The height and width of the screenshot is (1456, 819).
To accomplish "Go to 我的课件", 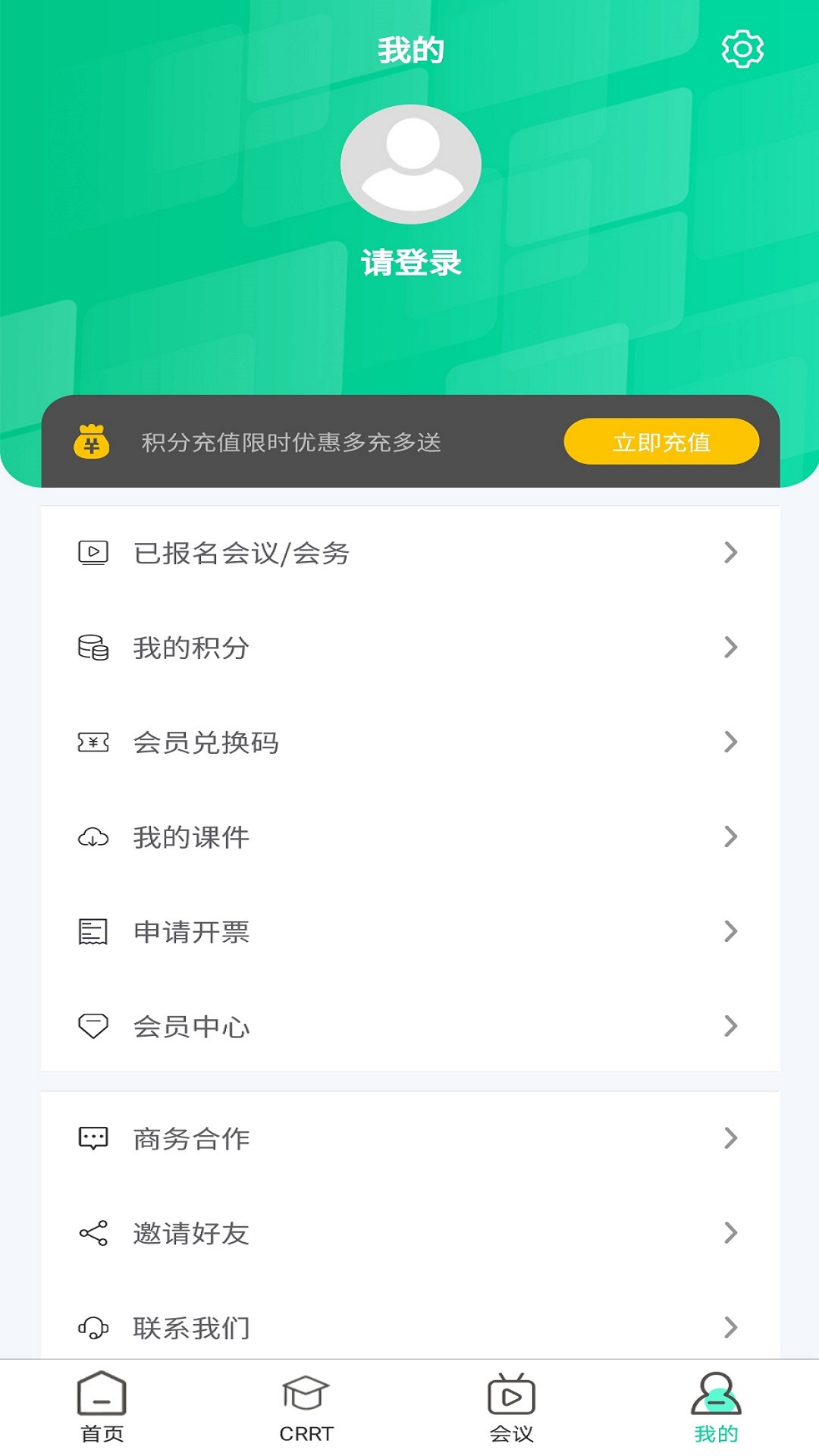I will (x=409, y=837).
